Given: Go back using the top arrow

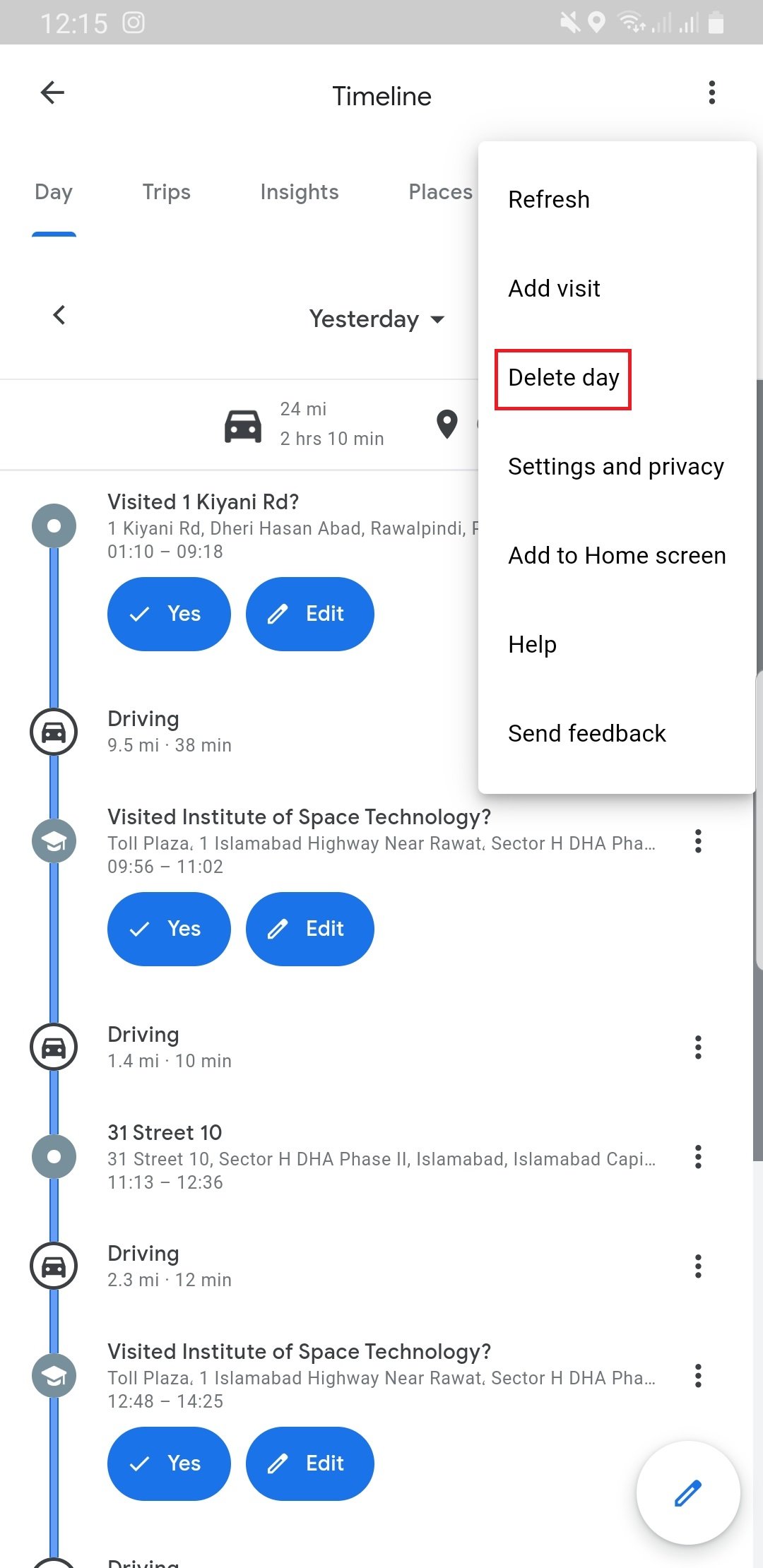Looking at the screenshot, I should coord(52,93).
